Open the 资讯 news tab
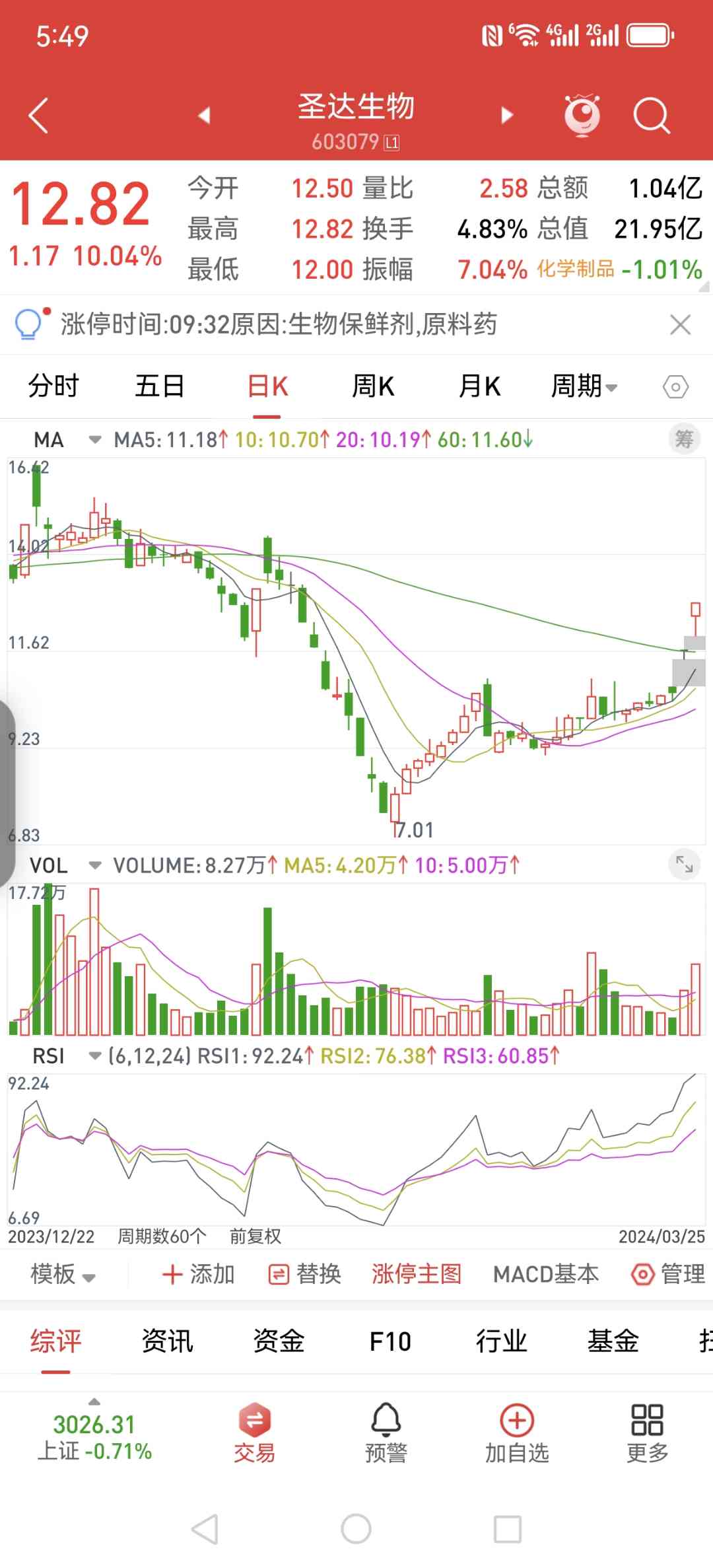The height and width of the screenshot is (1568, 713). tap(168, 1341)
